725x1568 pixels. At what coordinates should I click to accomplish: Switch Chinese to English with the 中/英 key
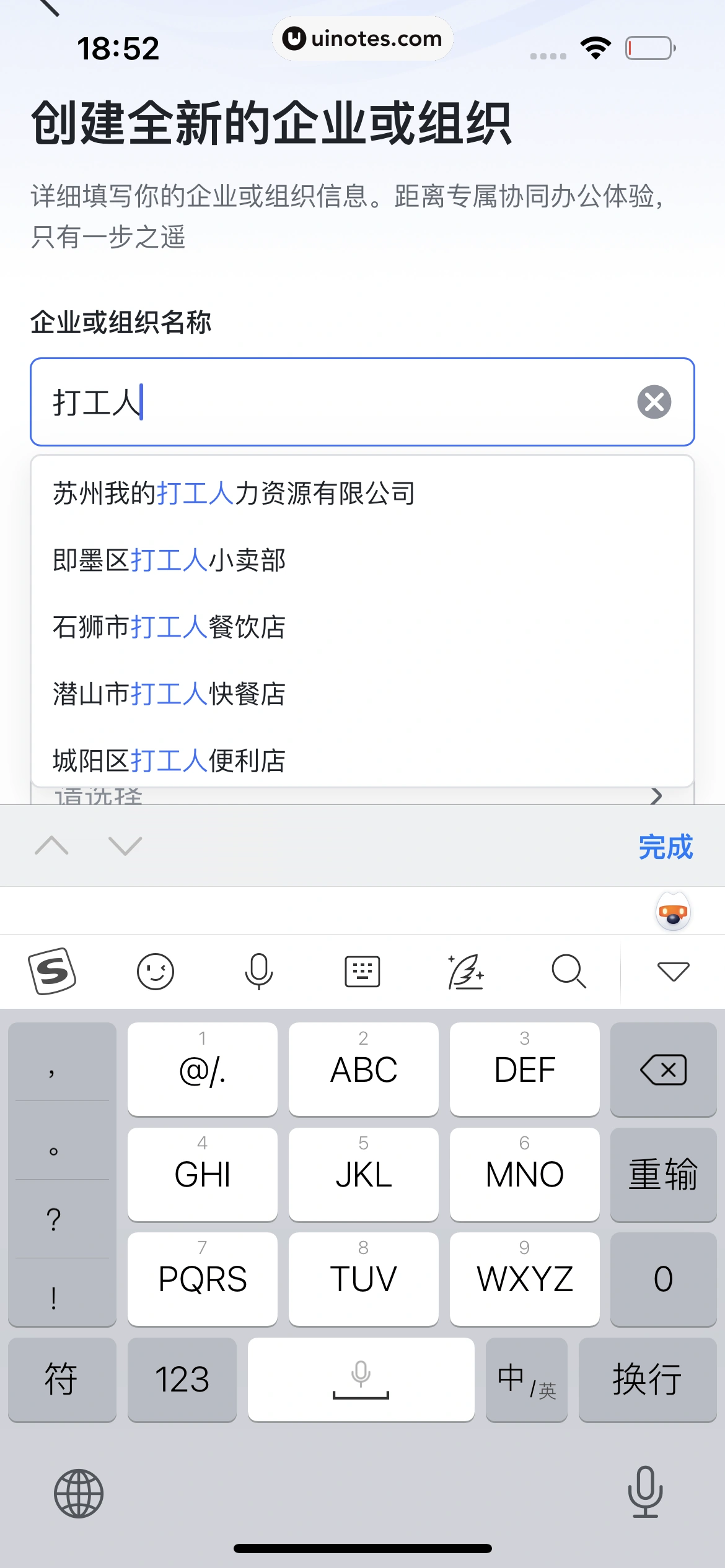coord(526,1380)
